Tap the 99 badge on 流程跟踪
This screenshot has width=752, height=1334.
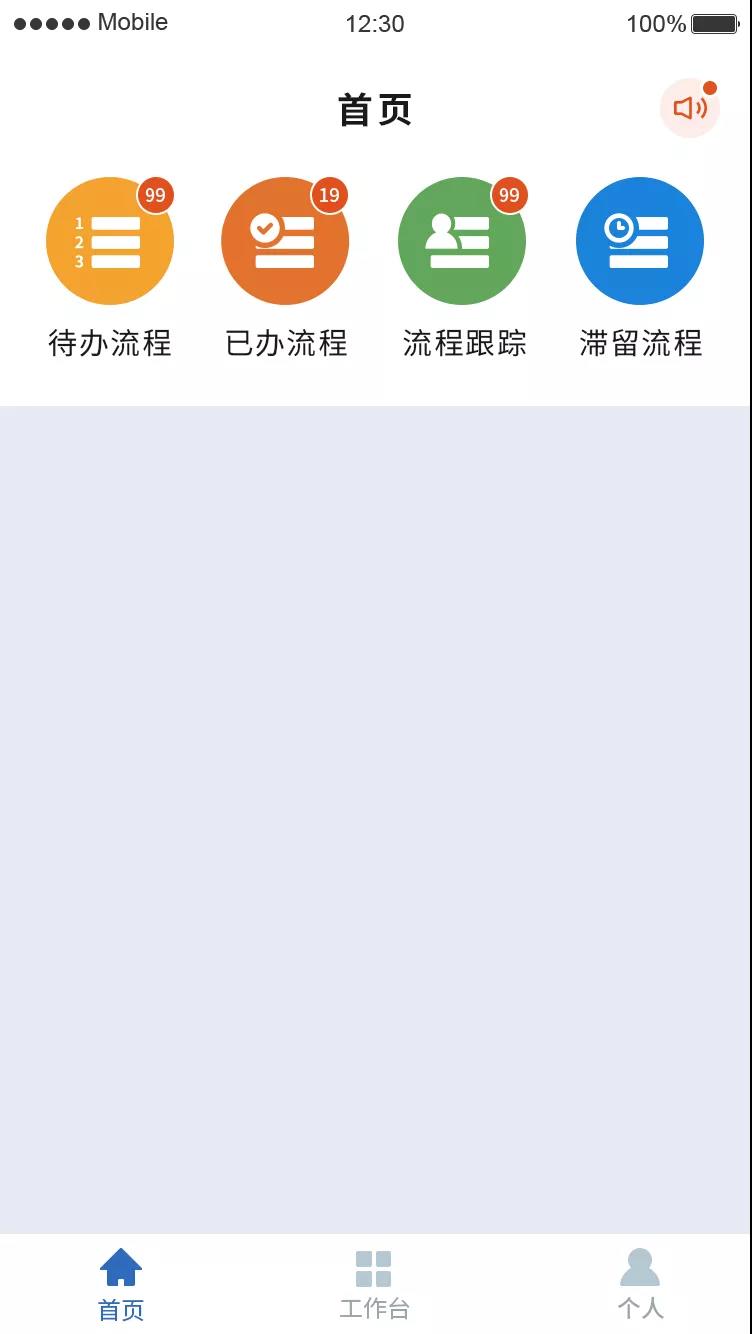click(x=508, y=196)
